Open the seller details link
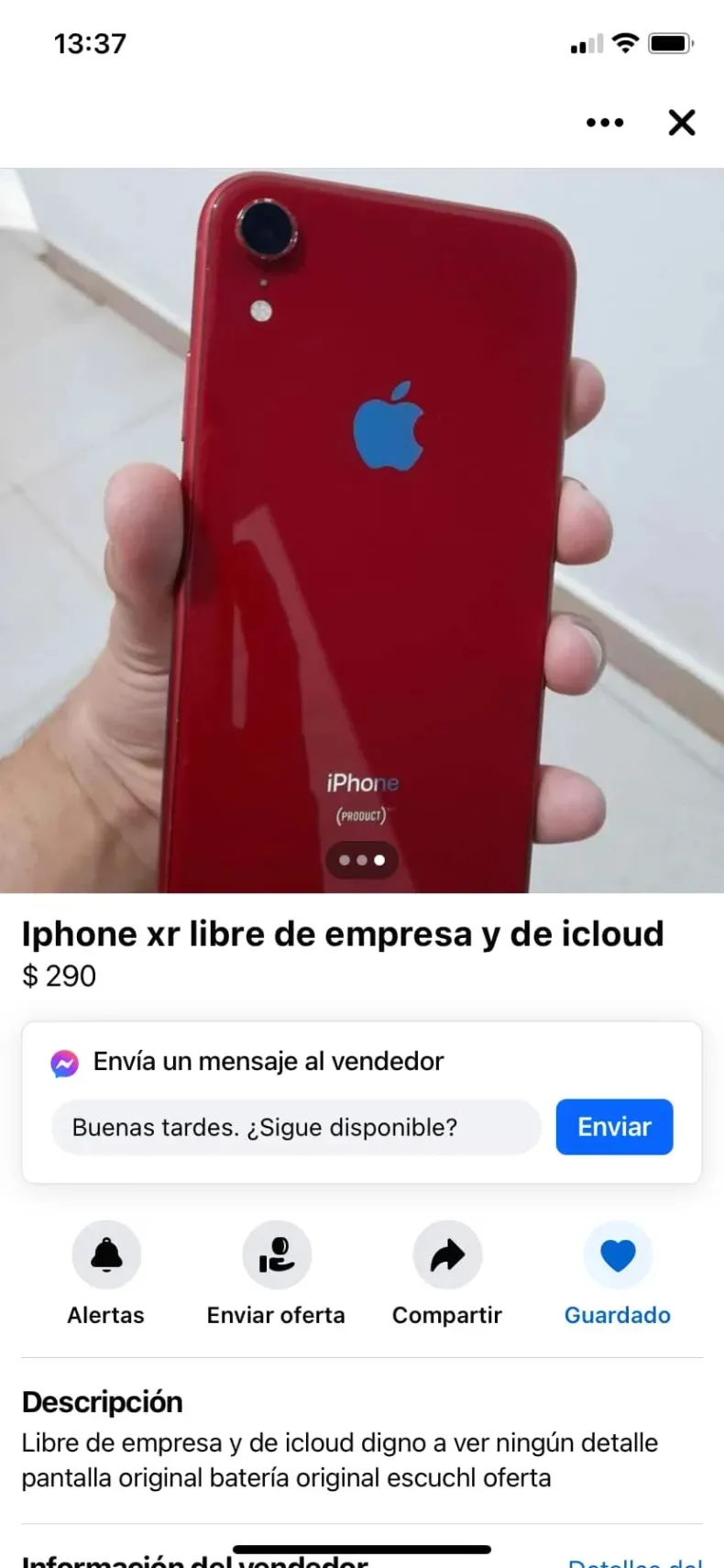 (634, 1559)
